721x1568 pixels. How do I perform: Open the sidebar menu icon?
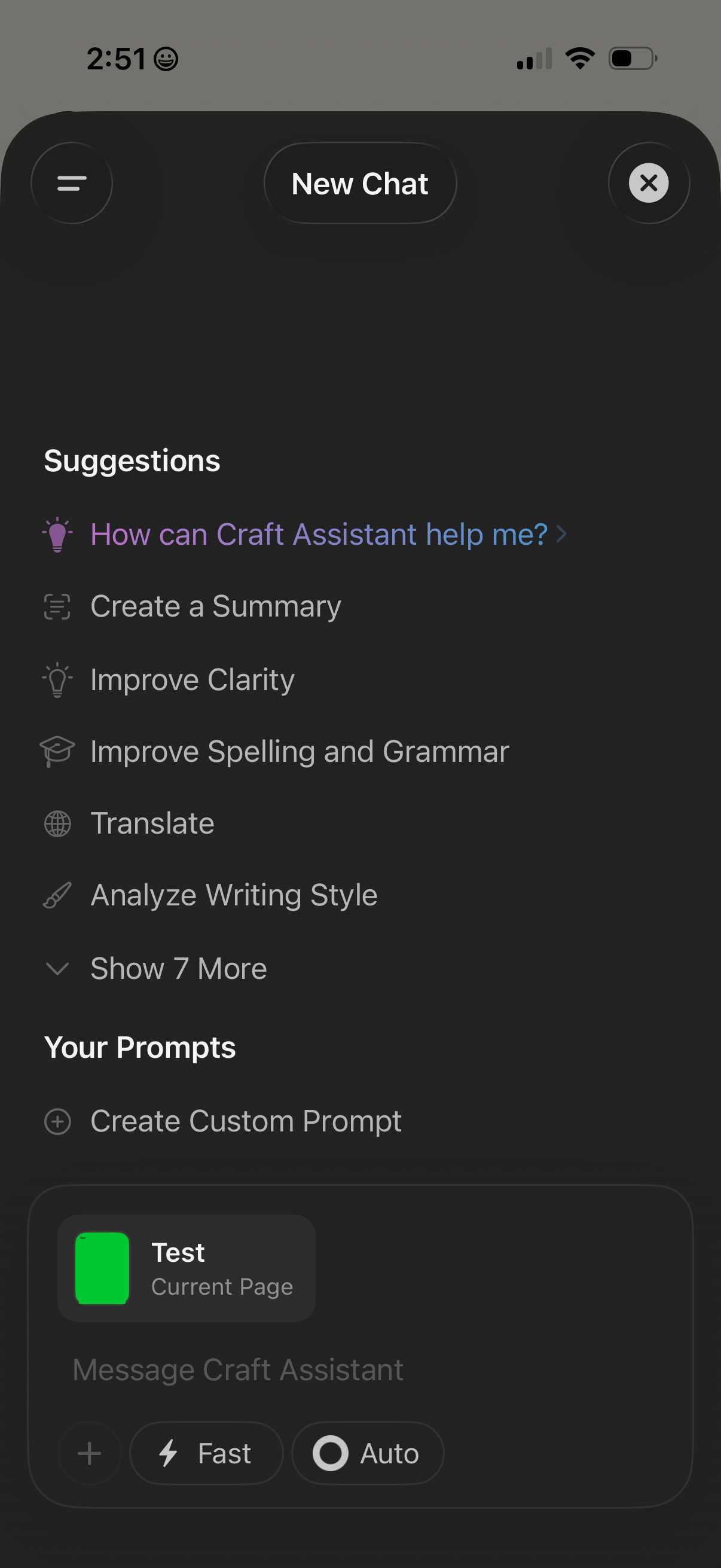[71, 183]
